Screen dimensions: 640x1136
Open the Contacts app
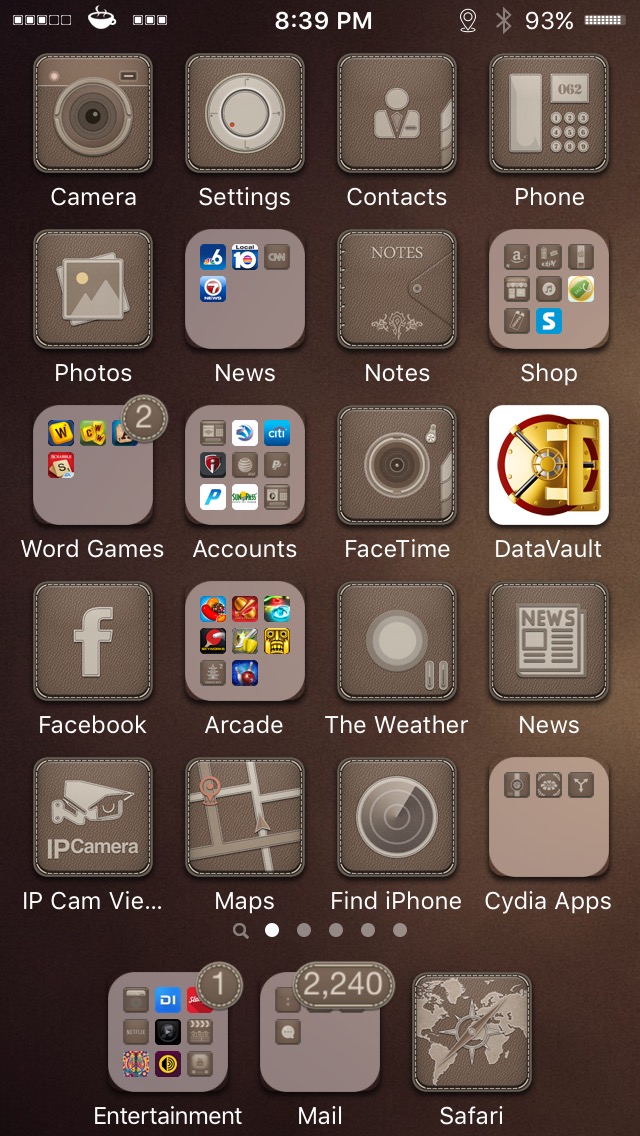click(397, 114)
